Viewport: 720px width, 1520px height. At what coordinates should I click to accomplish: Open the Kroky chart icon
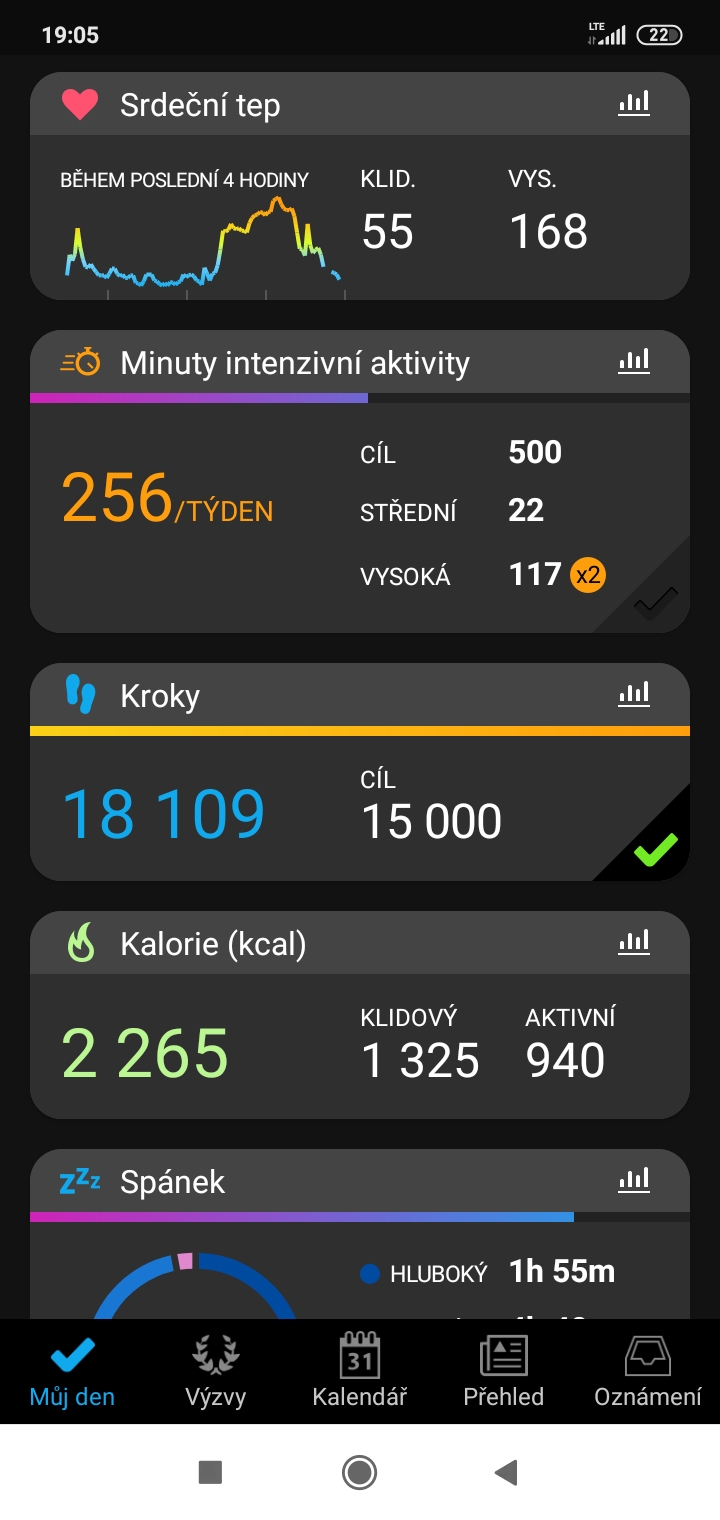tap(634, 693)
